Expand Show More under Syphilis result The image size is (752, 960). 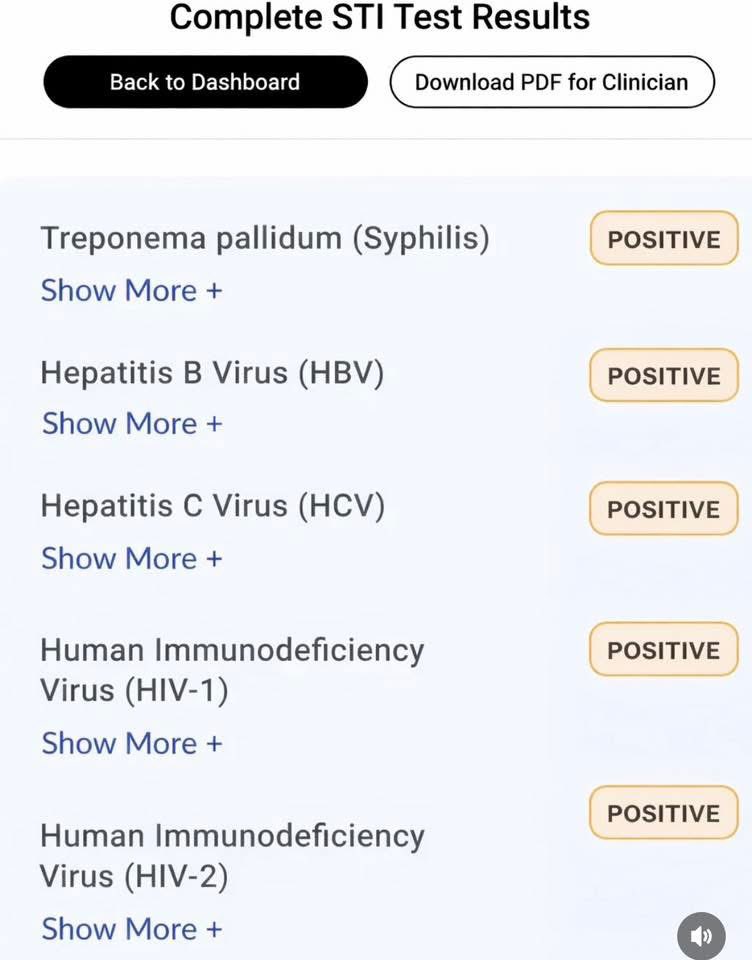pos(131,291)
